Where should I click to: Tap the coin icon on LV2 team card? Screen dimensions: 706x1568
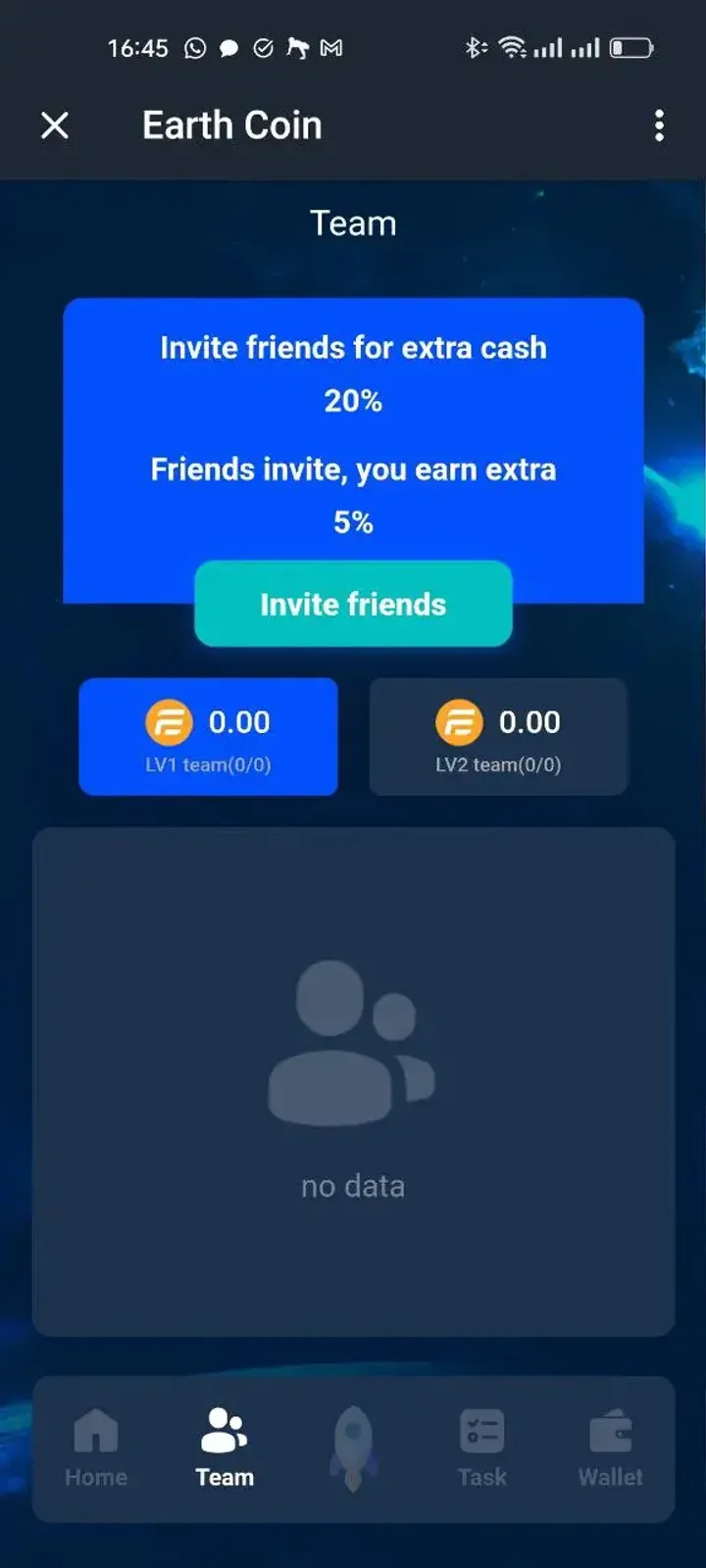click(x=461, y=722)
